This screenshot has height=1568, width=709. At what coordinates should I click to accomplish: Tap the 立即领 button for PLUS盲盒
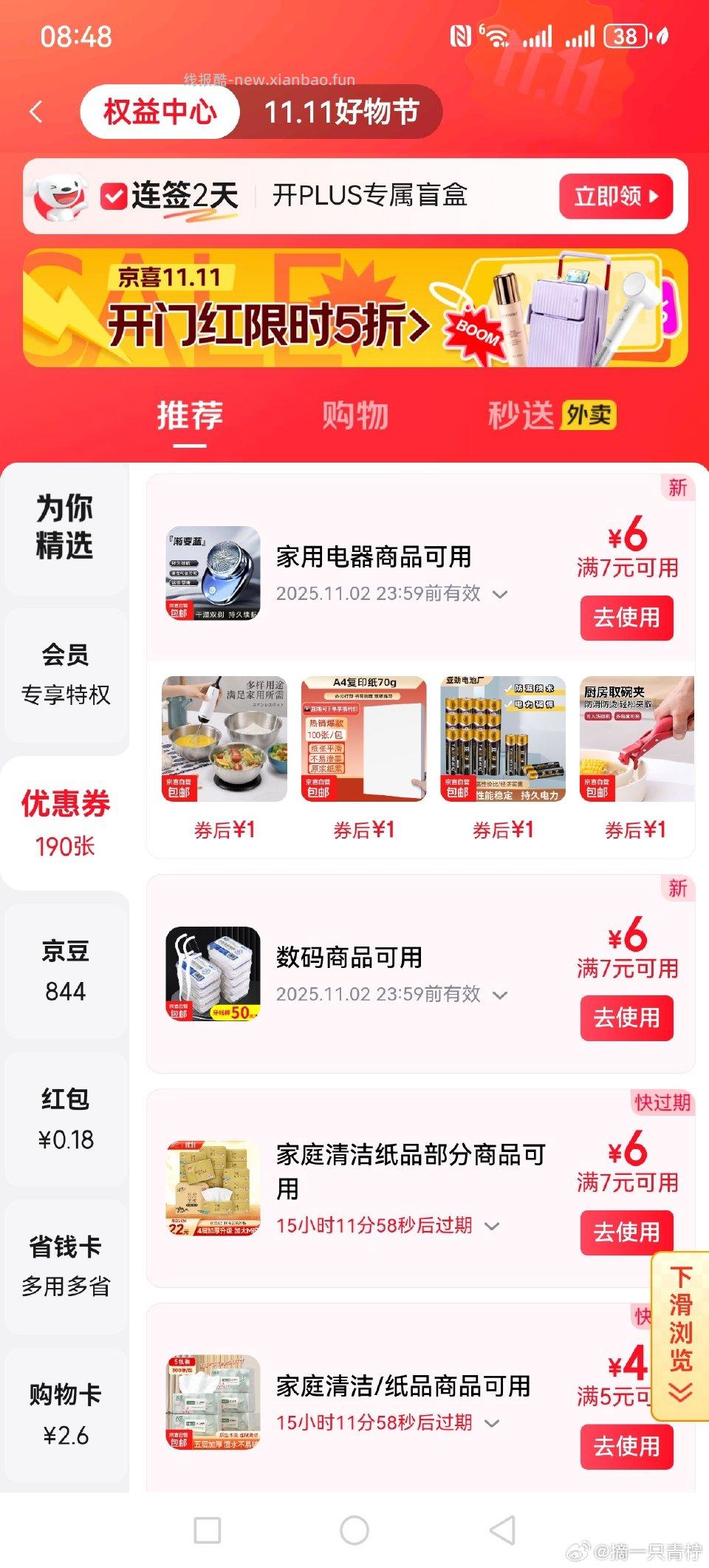[615, 195]
